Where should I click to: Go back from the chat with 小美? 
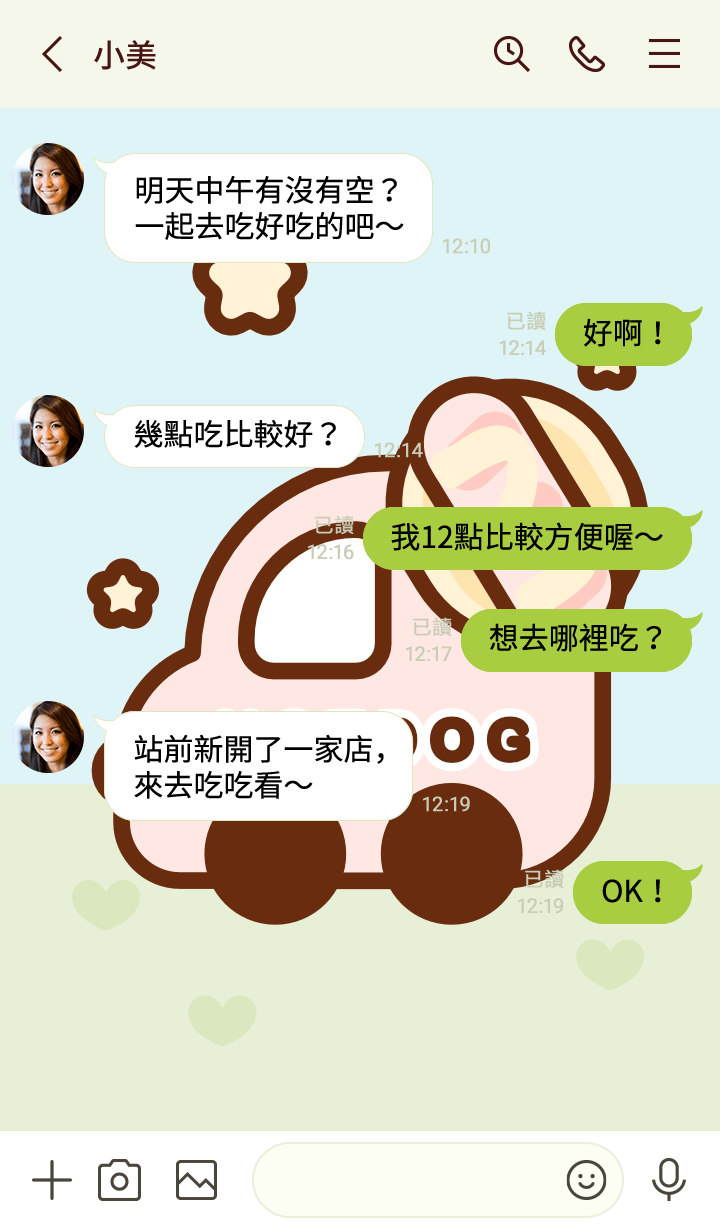click(52, 54)
